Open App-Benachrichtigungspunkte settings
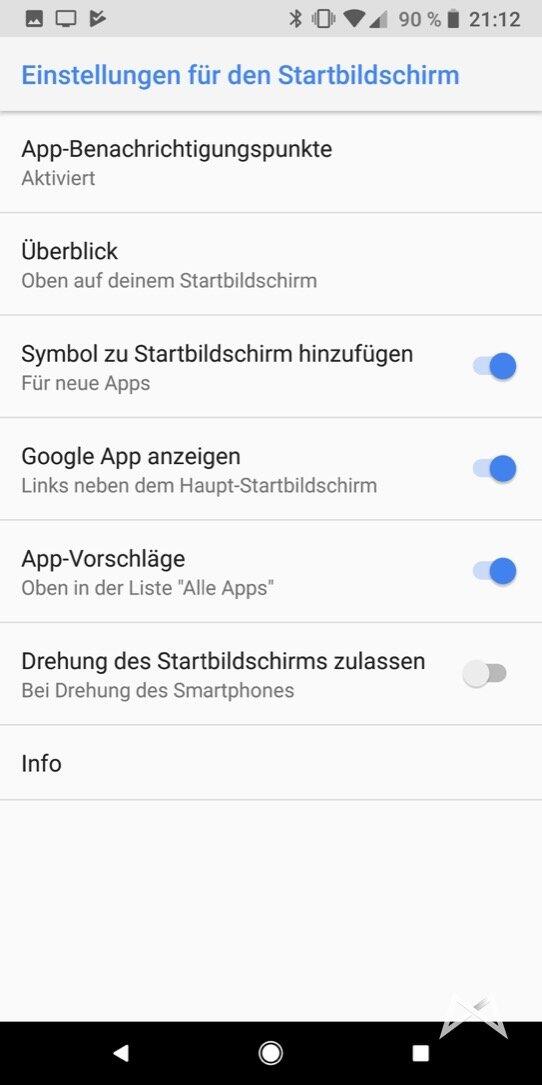 [x=271, y=163]
